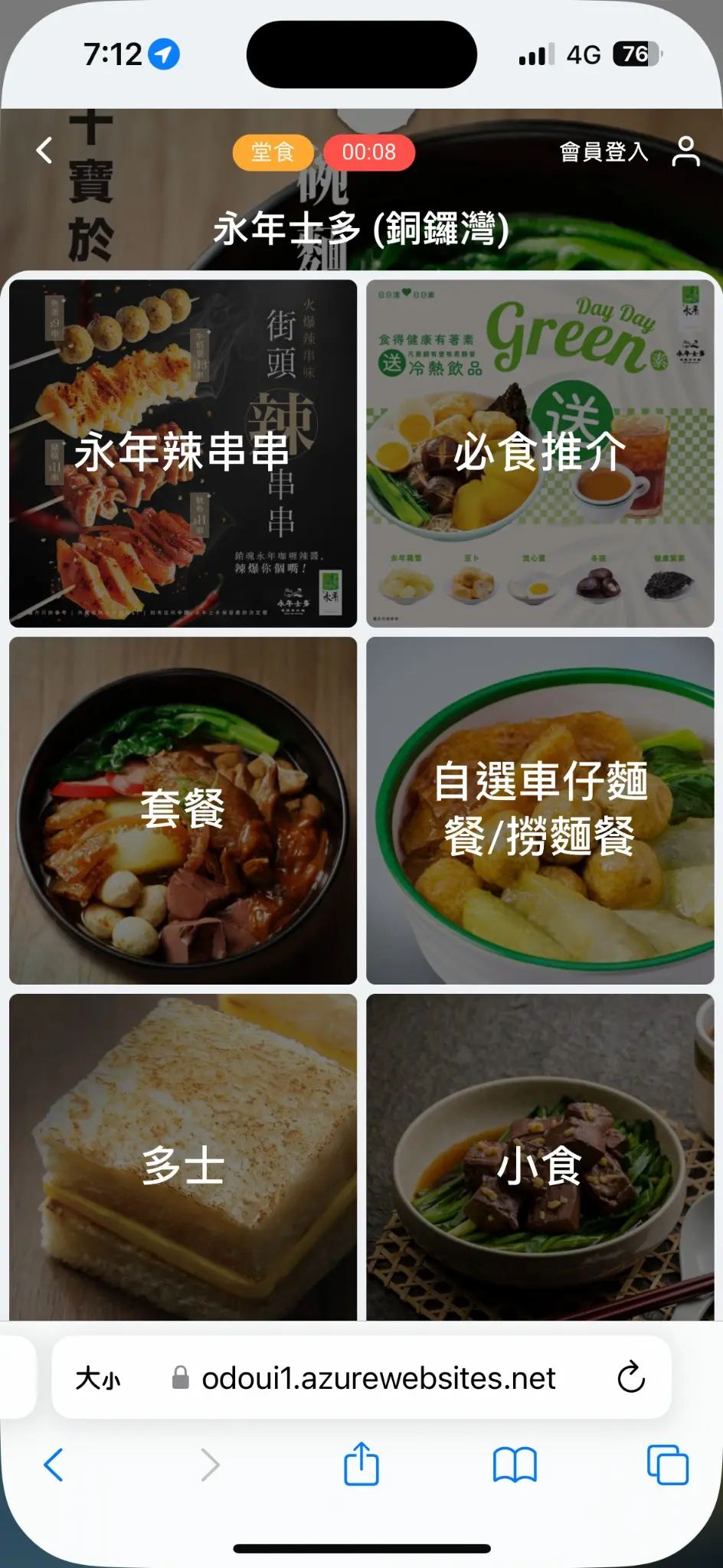Open 自選車仔麵餐/撈麵餐 category

[540, 810]
